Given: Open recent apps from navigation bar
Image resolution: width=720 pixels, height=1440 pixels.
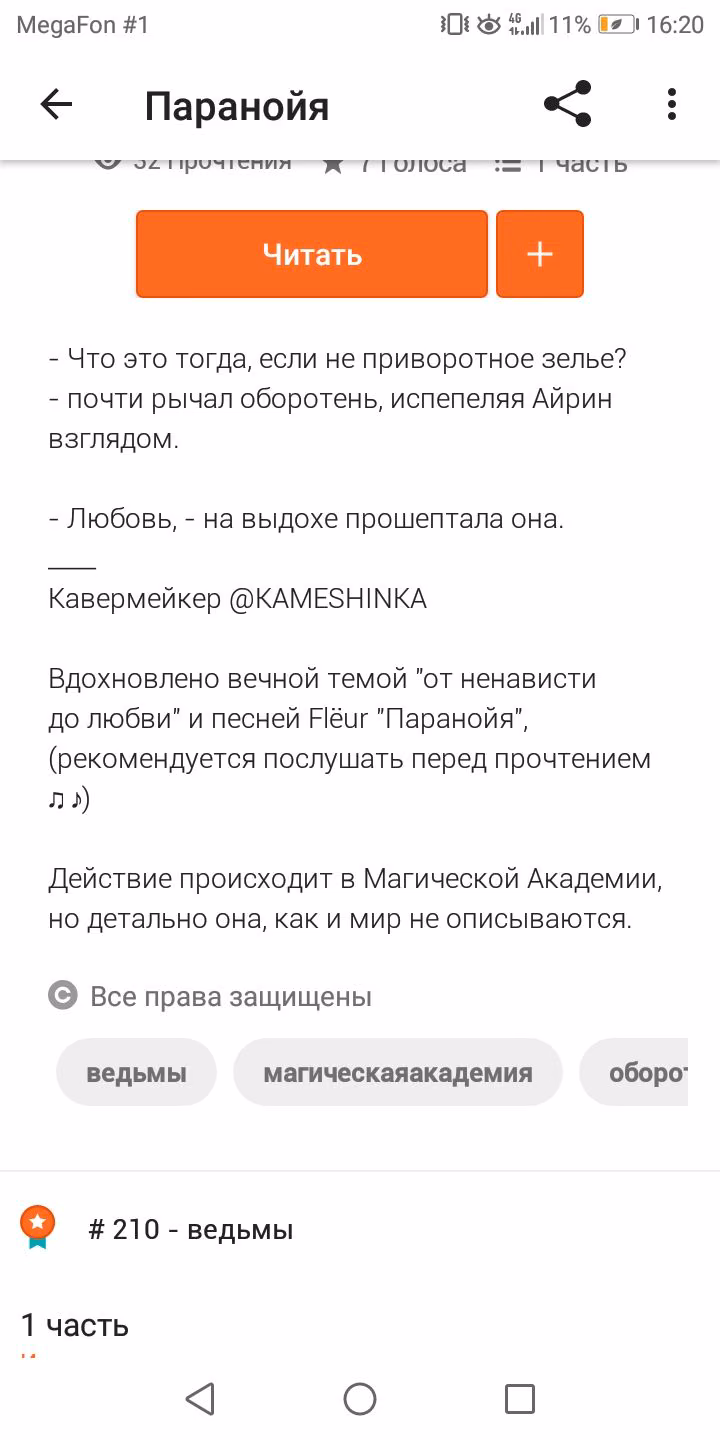Looking at the screenshot, I should (520, 1398).
